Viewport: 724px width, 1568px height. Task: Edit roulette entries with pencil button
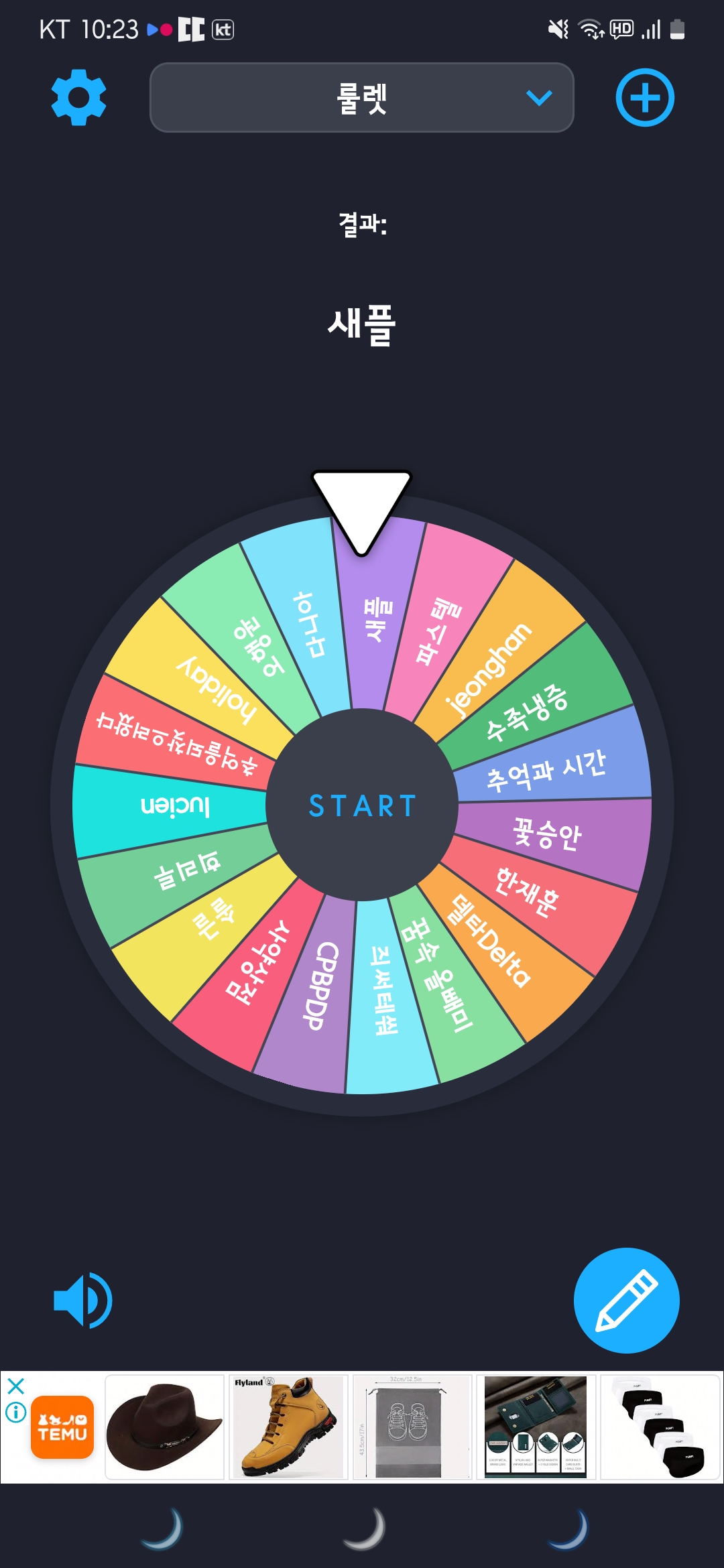[x=626, y=1300]
